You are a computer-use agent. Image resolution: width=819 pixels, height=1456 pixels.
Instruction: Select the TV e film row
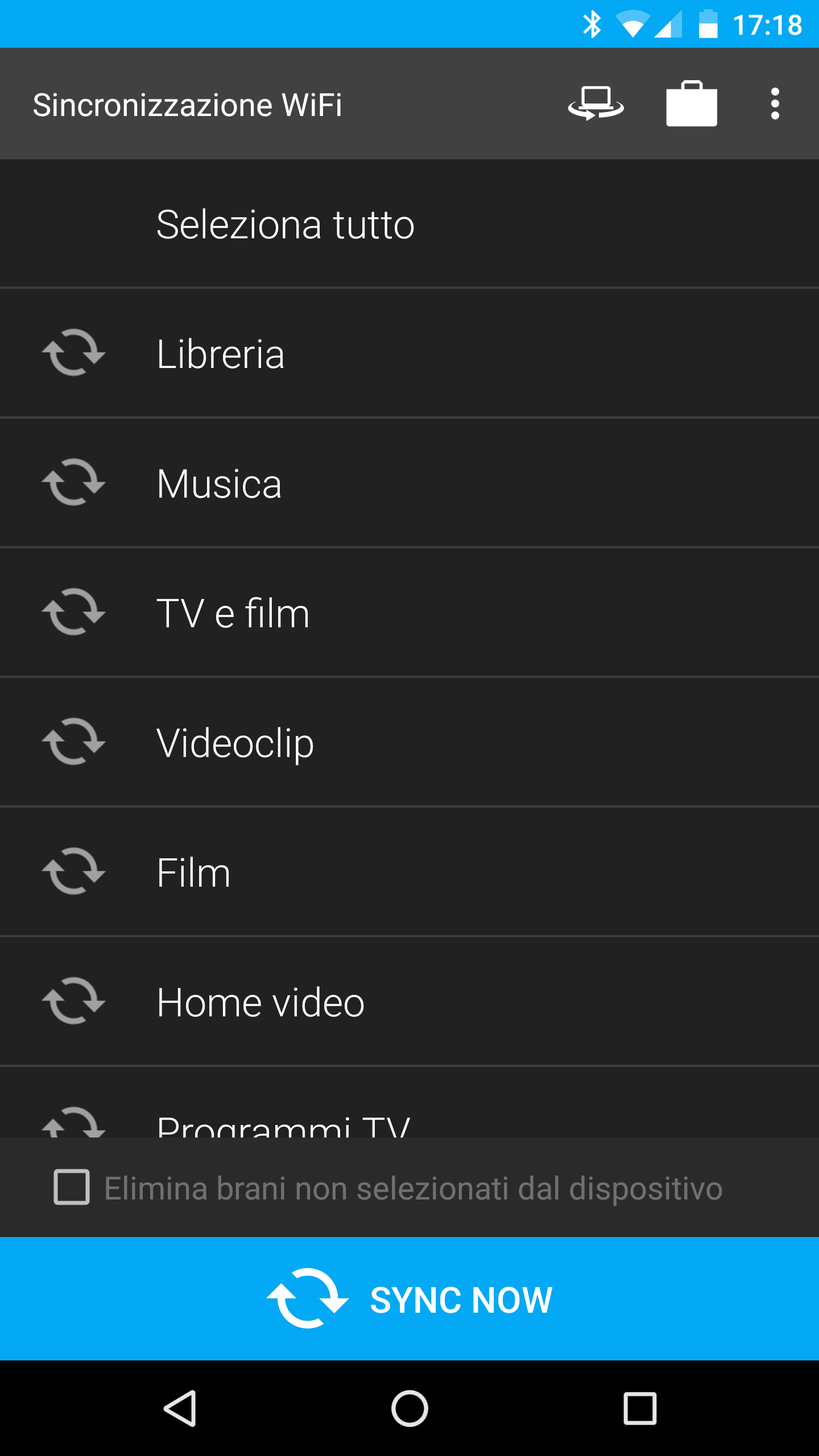tap(409, 613)
